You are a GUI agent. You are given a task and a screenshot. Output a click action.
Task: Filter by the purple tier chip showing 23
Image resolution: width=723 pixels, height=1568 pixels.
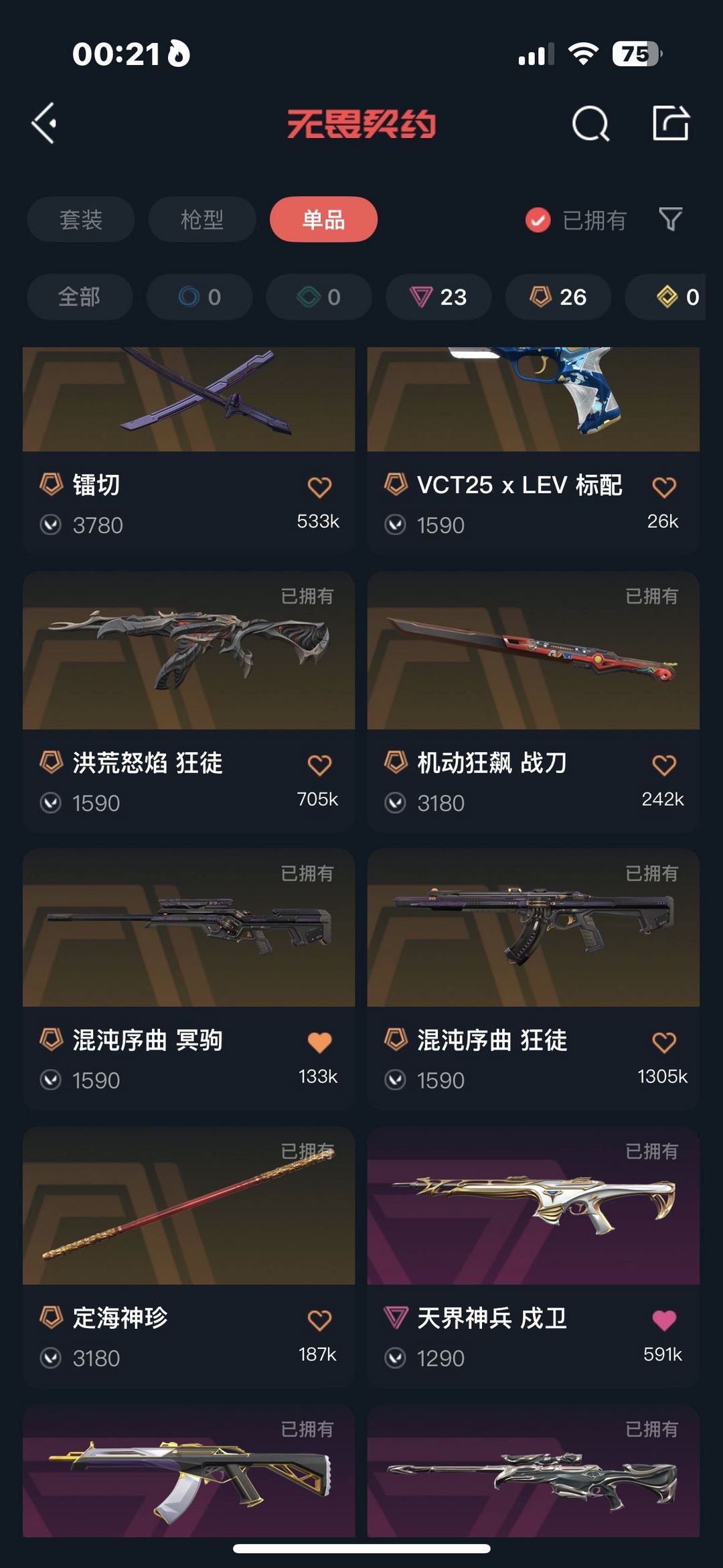(x=438, y=297)
